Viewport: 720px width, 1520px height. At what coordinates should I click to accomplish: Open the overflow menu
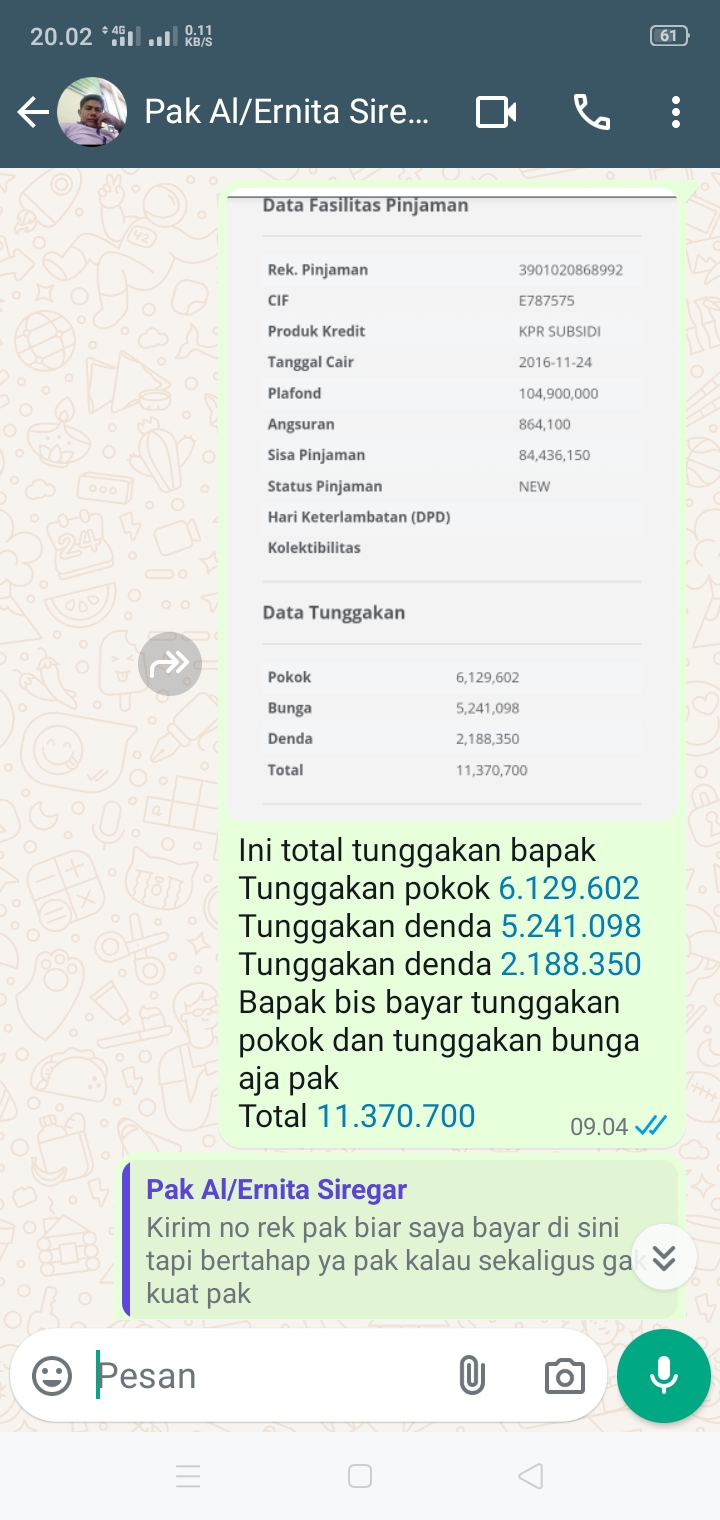click(676, 112)
